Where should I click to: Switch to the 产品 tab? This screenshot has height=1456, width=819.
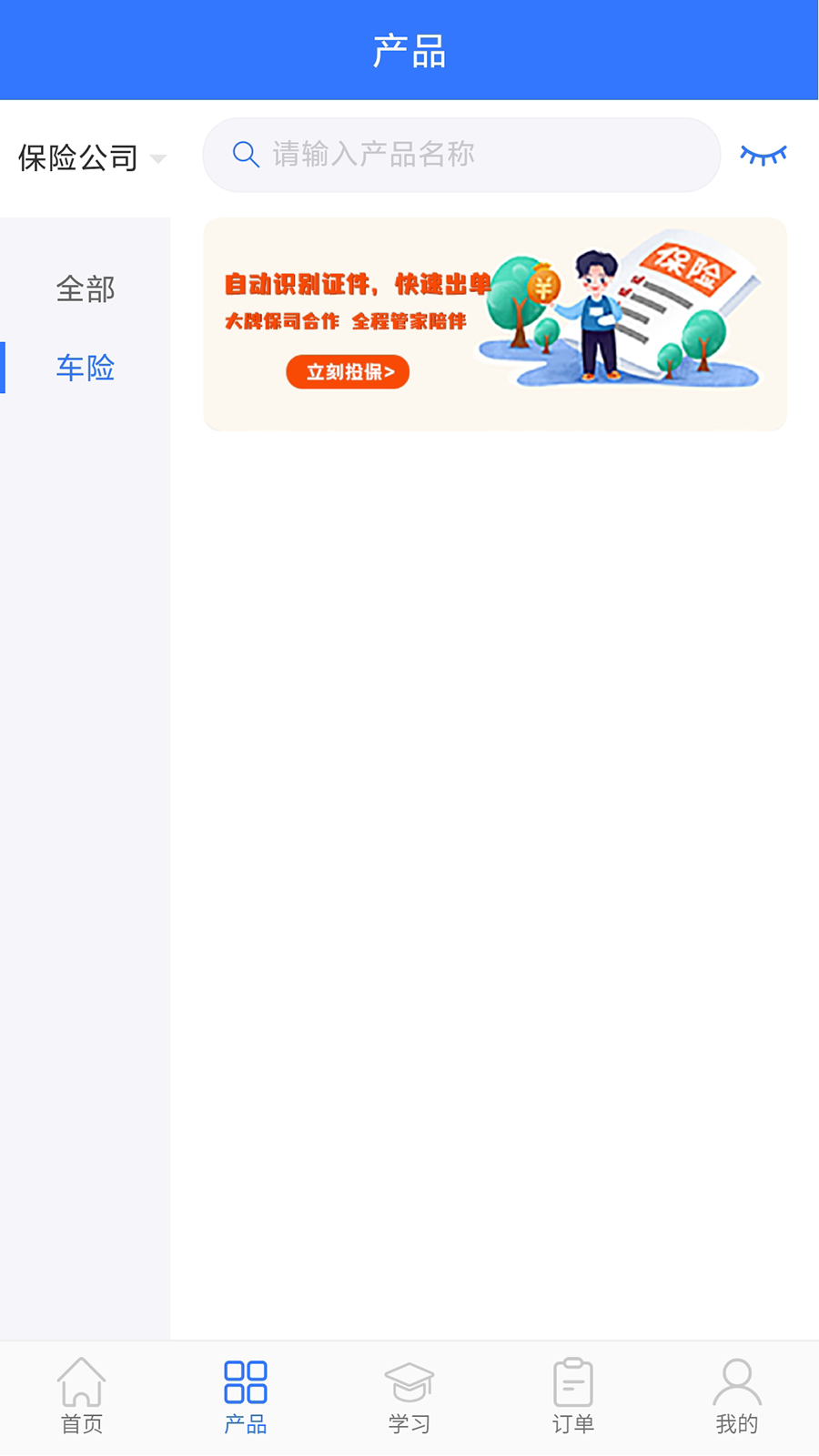(246, 1396)
